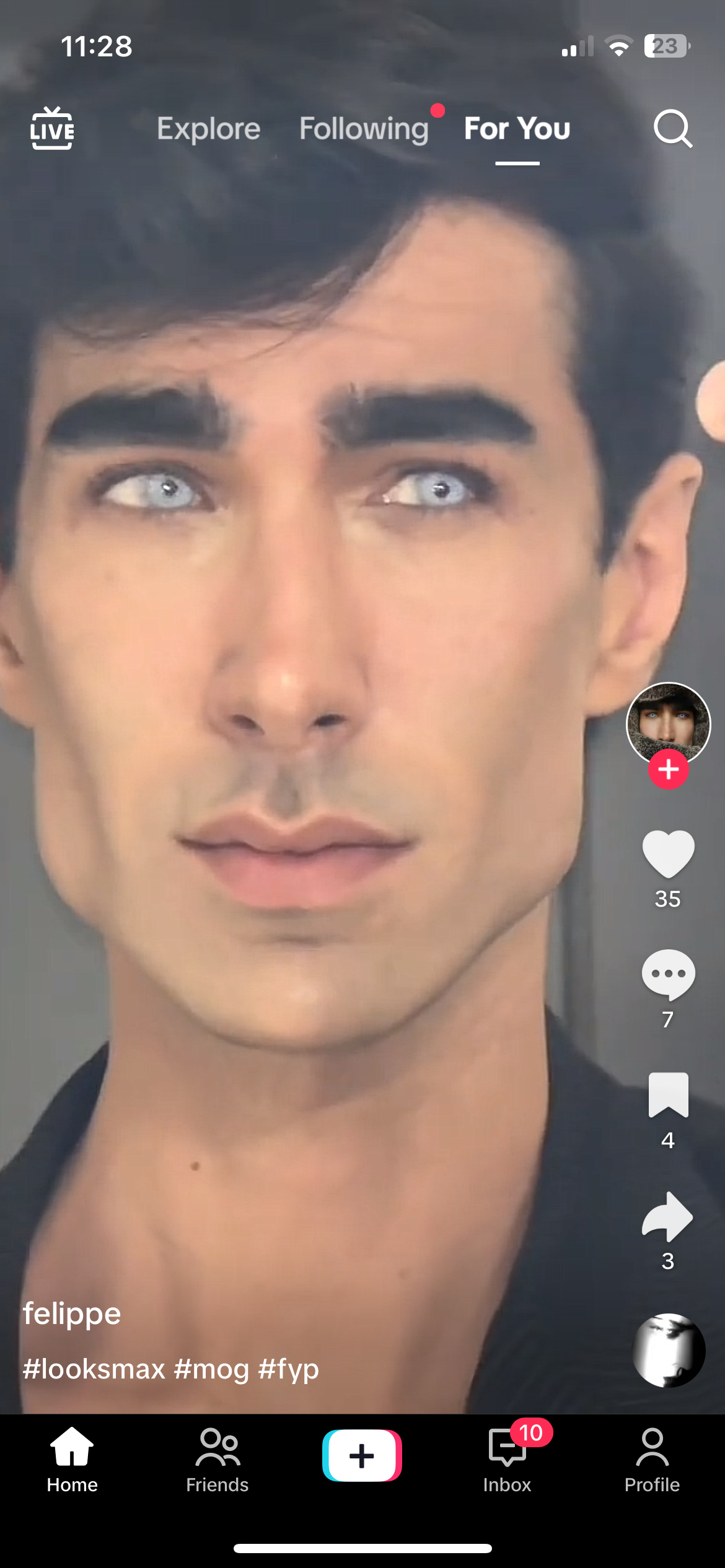The height and width of the screenshot is (1568, 725).
Task: Select the For You tab
Action: pyautogui.click(x=517, y=129)
